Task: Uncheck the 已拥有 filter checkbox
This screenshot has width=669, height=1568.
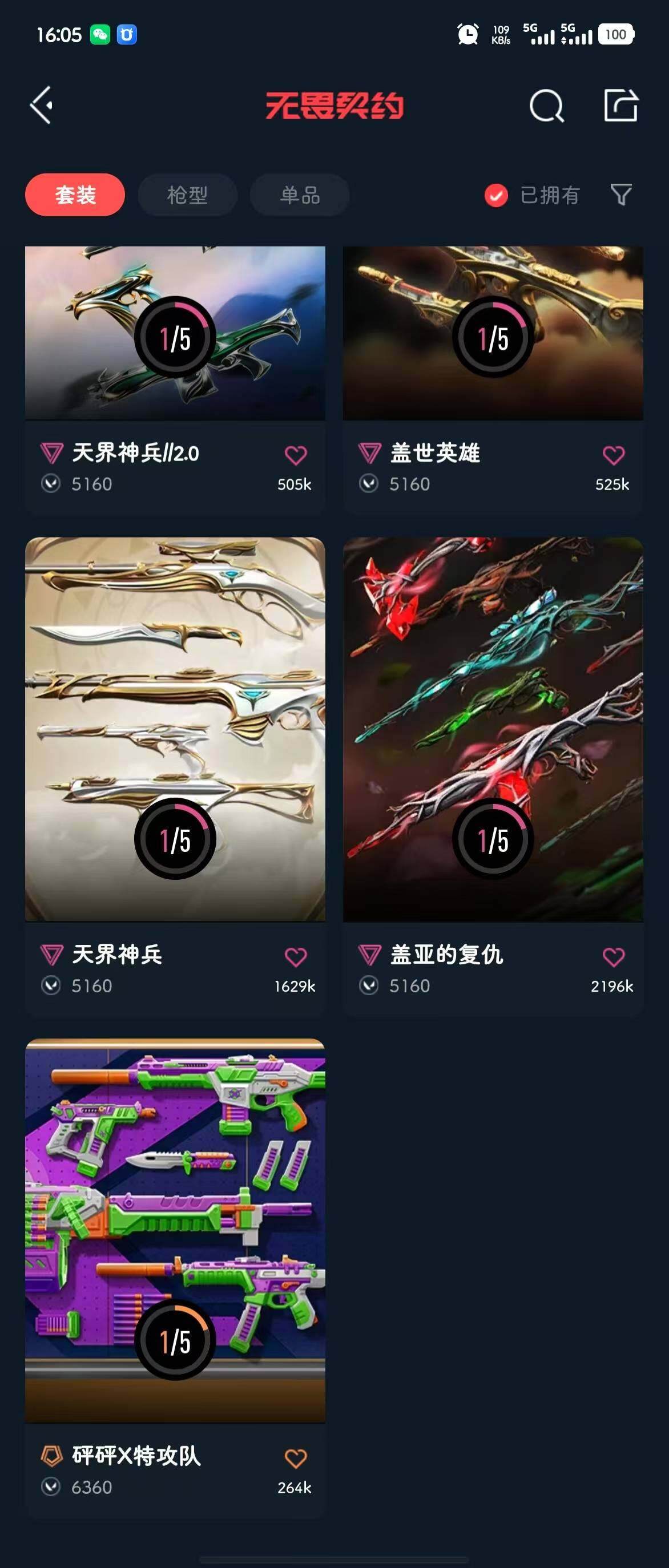Action: pos(496,195)
